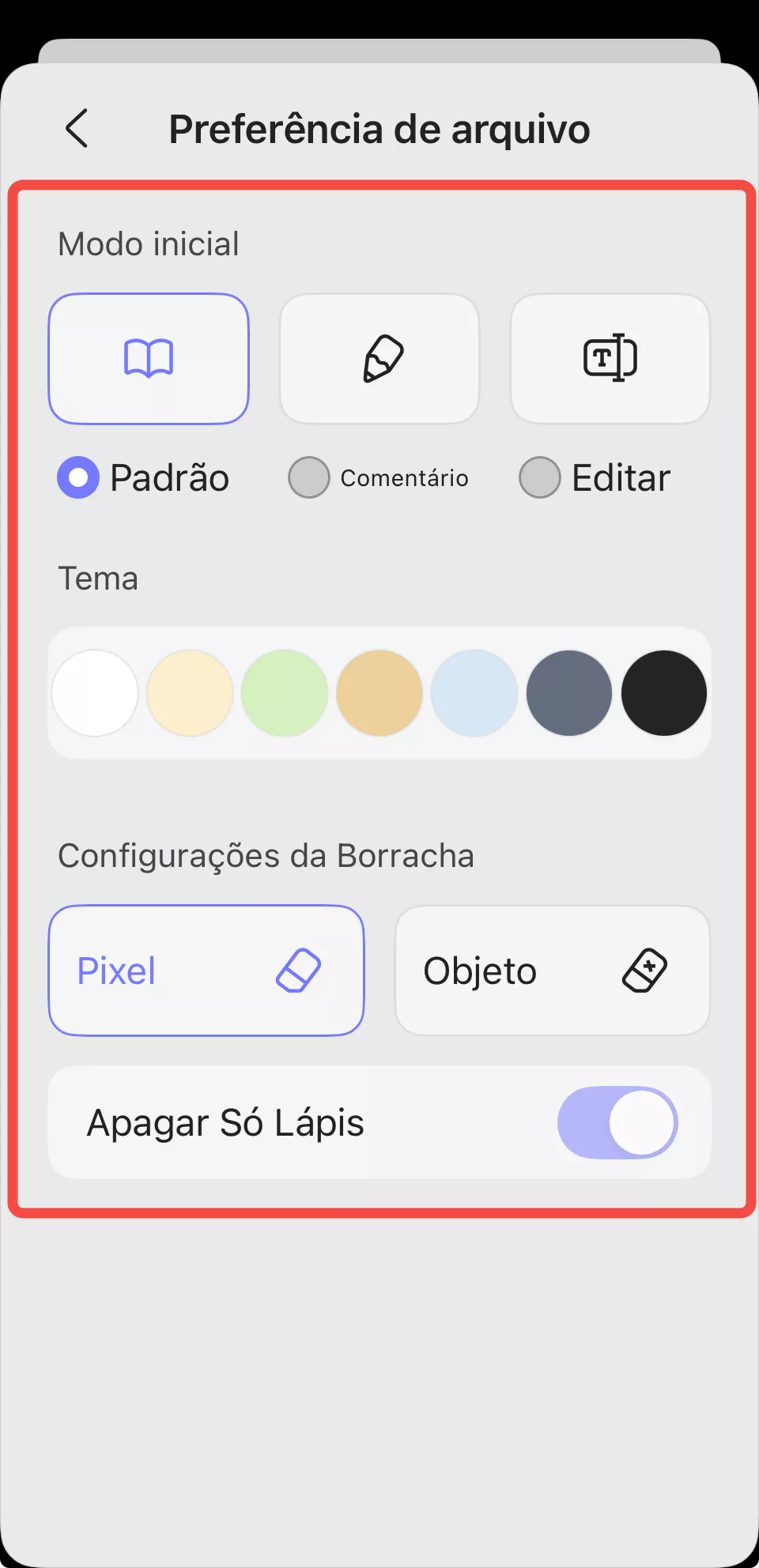This screenshot has height=1568, width=759.
Task: Click the eraser icon inside the Pixel button
Action: point(299,971)
